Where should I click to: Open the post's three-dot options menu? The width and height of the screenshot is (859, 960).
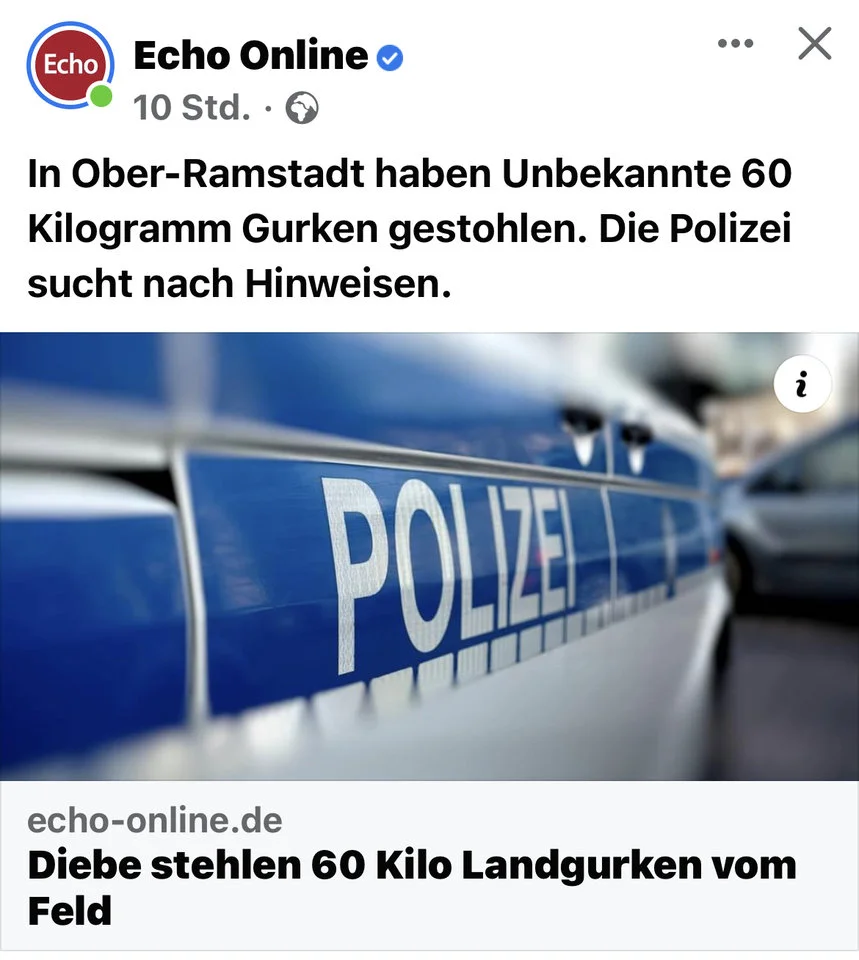[x=736, y=44]
